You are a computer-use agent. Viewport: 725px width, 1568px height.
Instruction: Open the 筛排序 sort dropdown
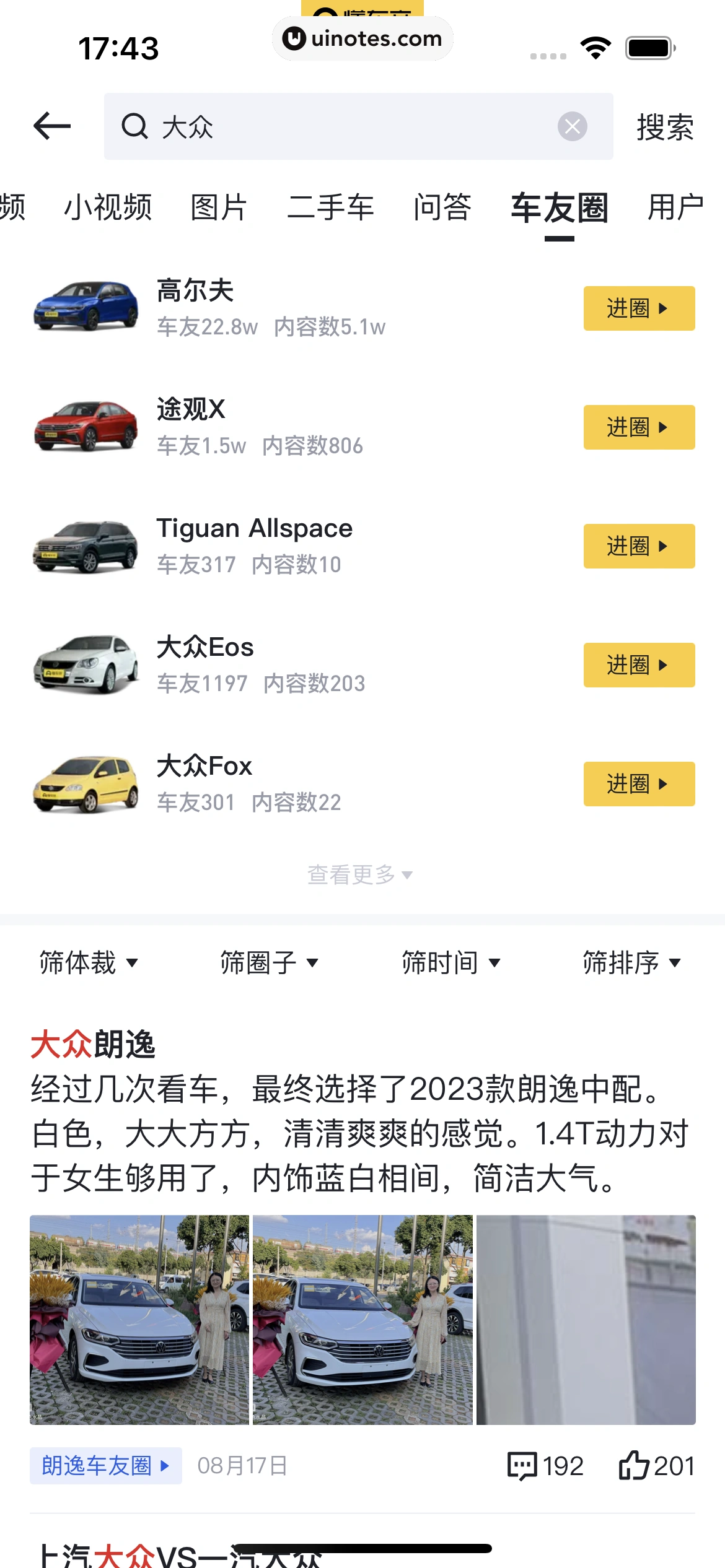[631, 962]
